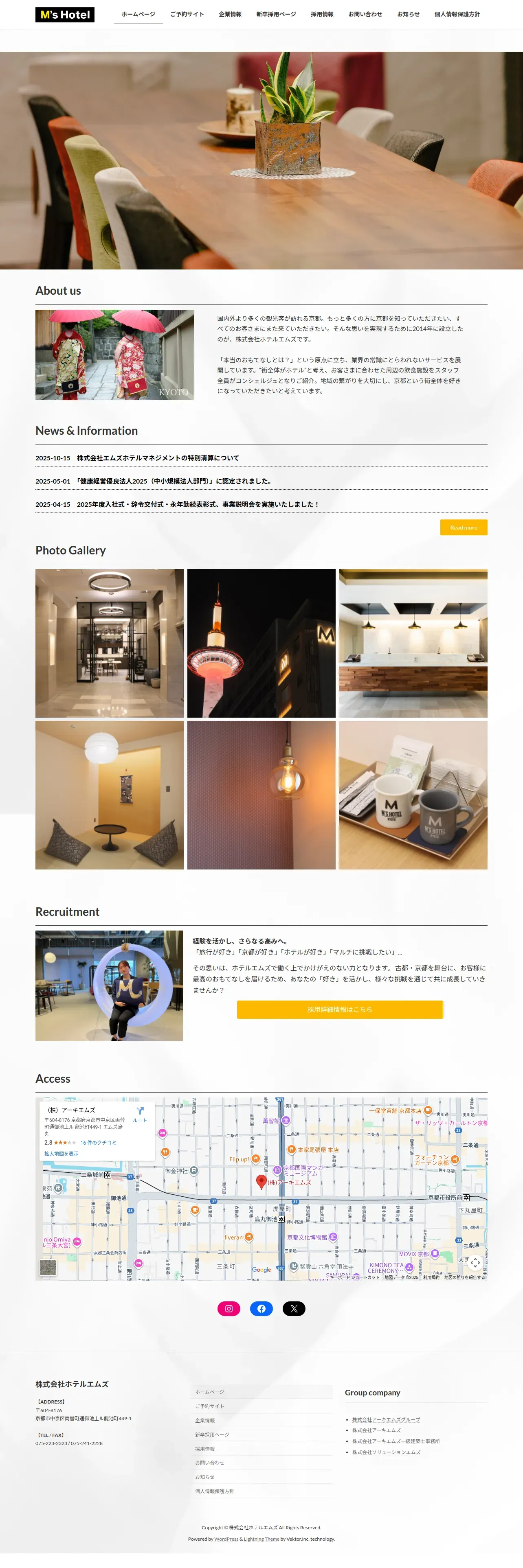Tap the 採用詳細情報はこちら button
523x1568 pixels.
[x=339, y=1009]
